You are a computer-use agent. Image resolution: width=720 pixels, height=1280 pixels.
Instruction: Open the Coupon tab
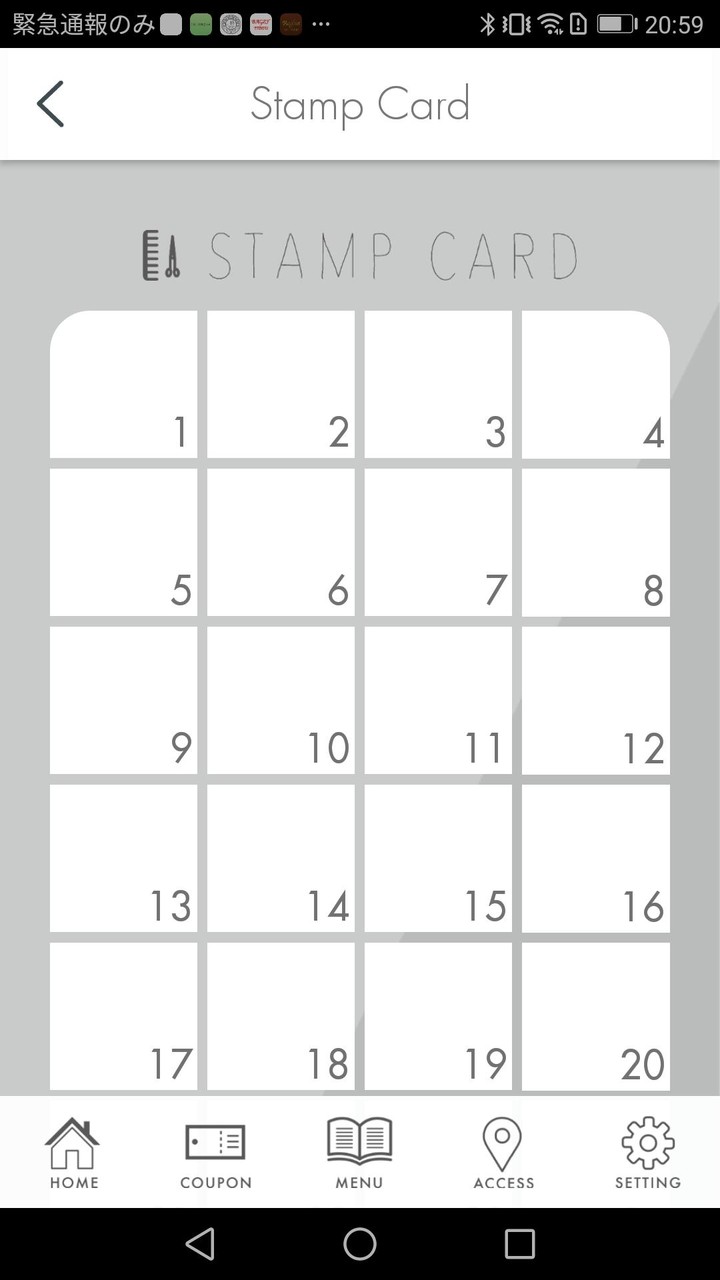pyautogui.click(x=216, y=1153)
